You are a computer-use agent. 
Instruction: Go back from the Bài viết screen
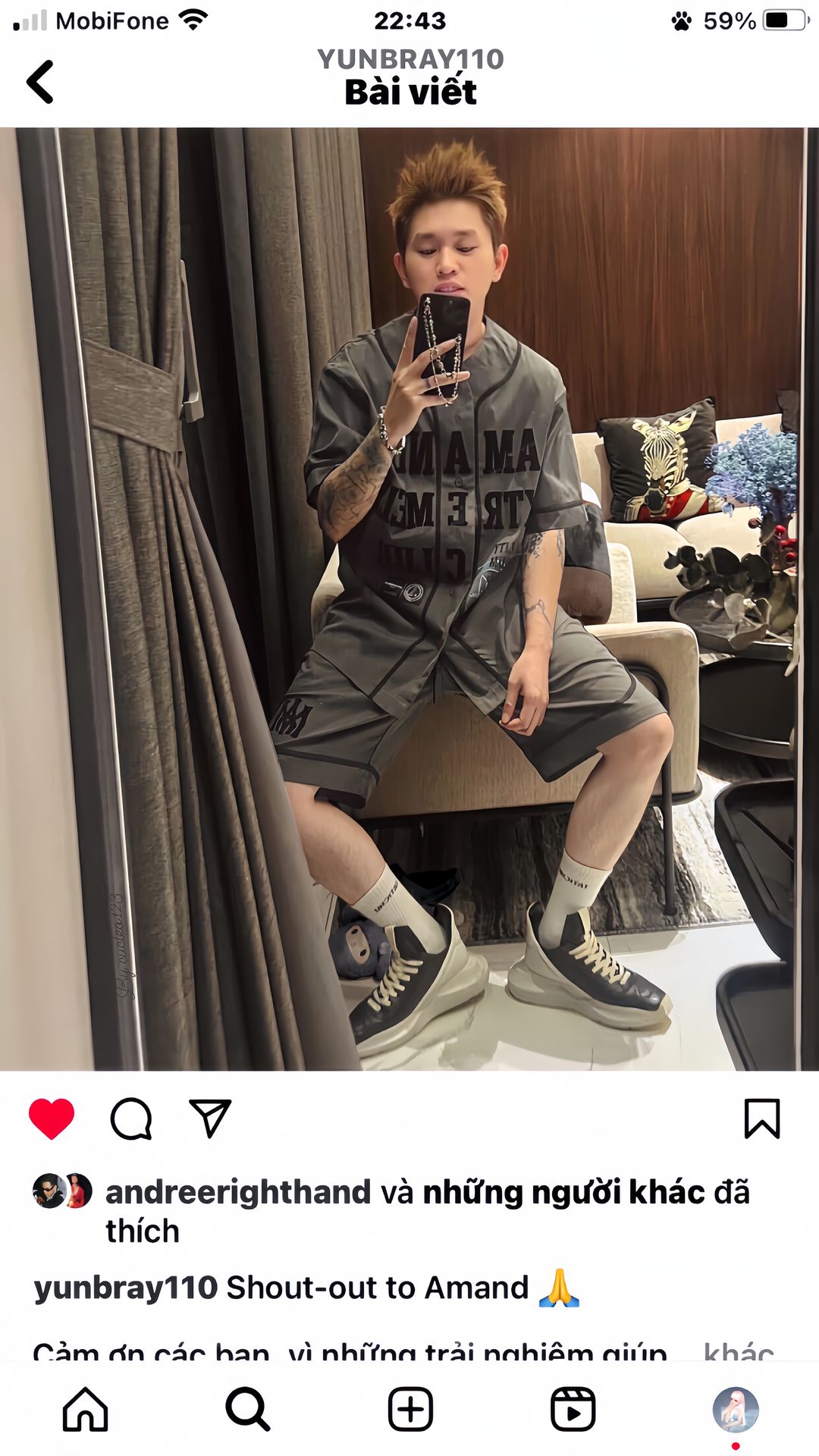pos(41,81)
